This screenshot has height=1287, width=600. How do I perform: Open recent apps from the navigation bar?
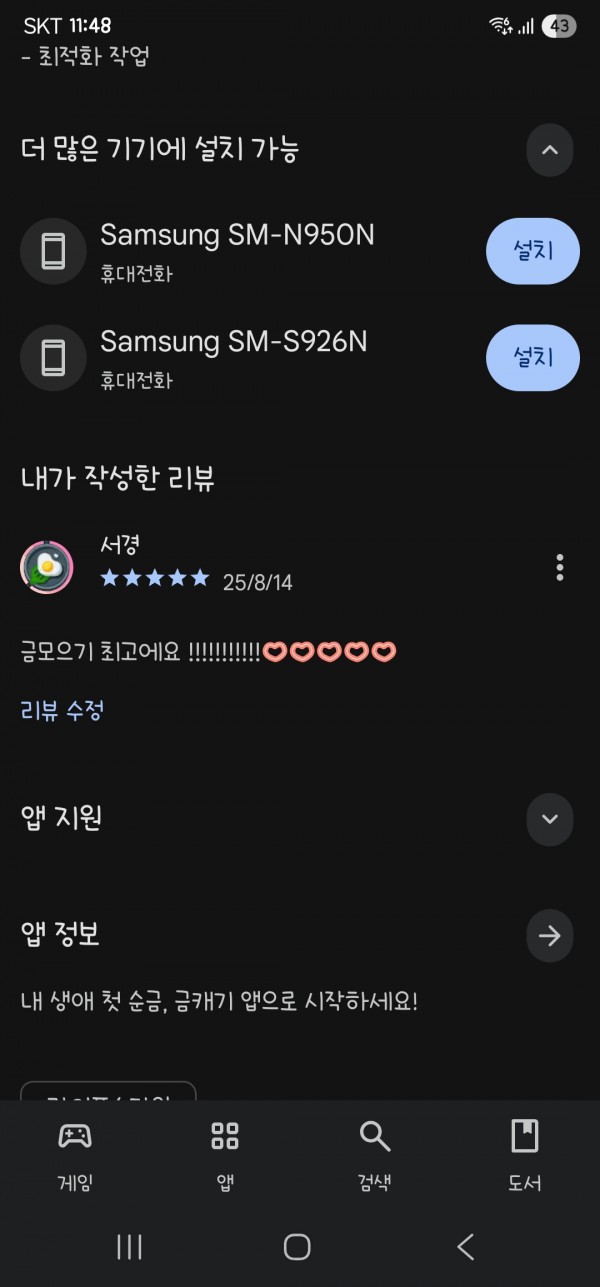point(129,1246)
